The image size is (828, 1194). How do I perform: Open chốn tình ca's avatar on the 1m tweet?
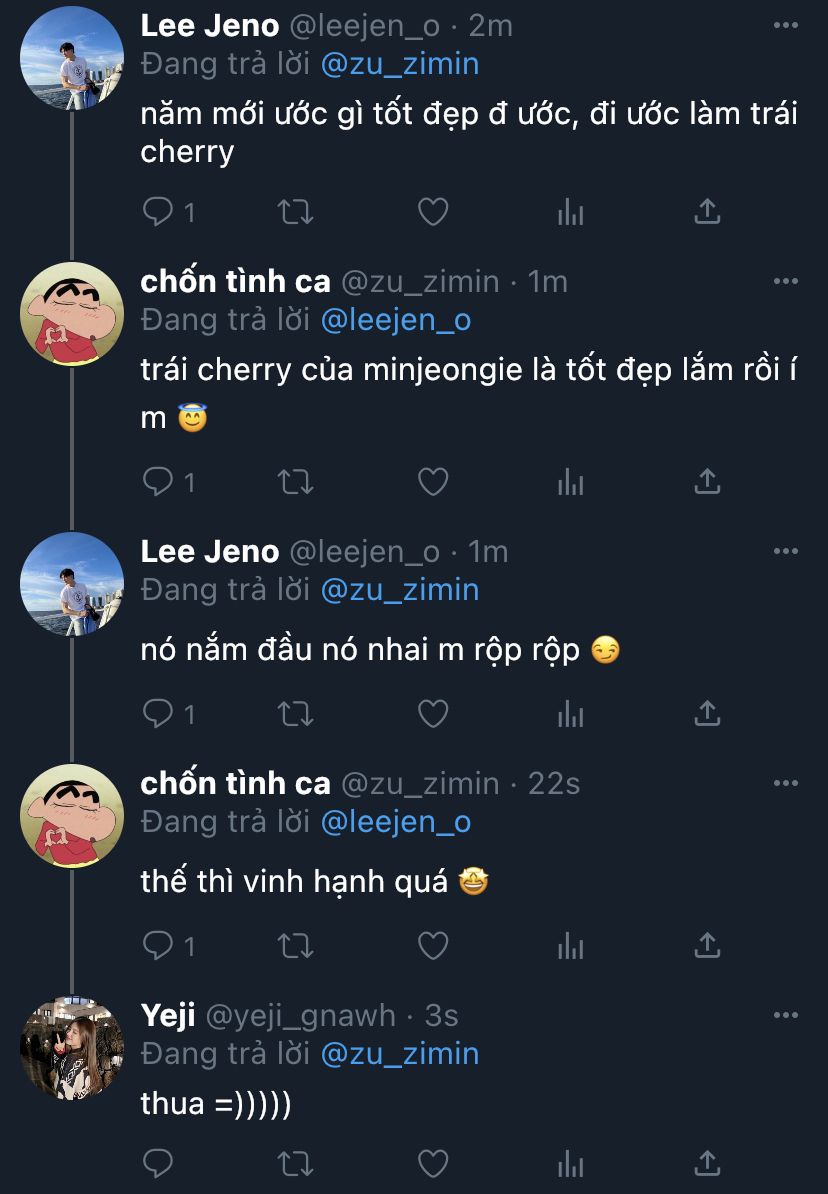point(72,313)
